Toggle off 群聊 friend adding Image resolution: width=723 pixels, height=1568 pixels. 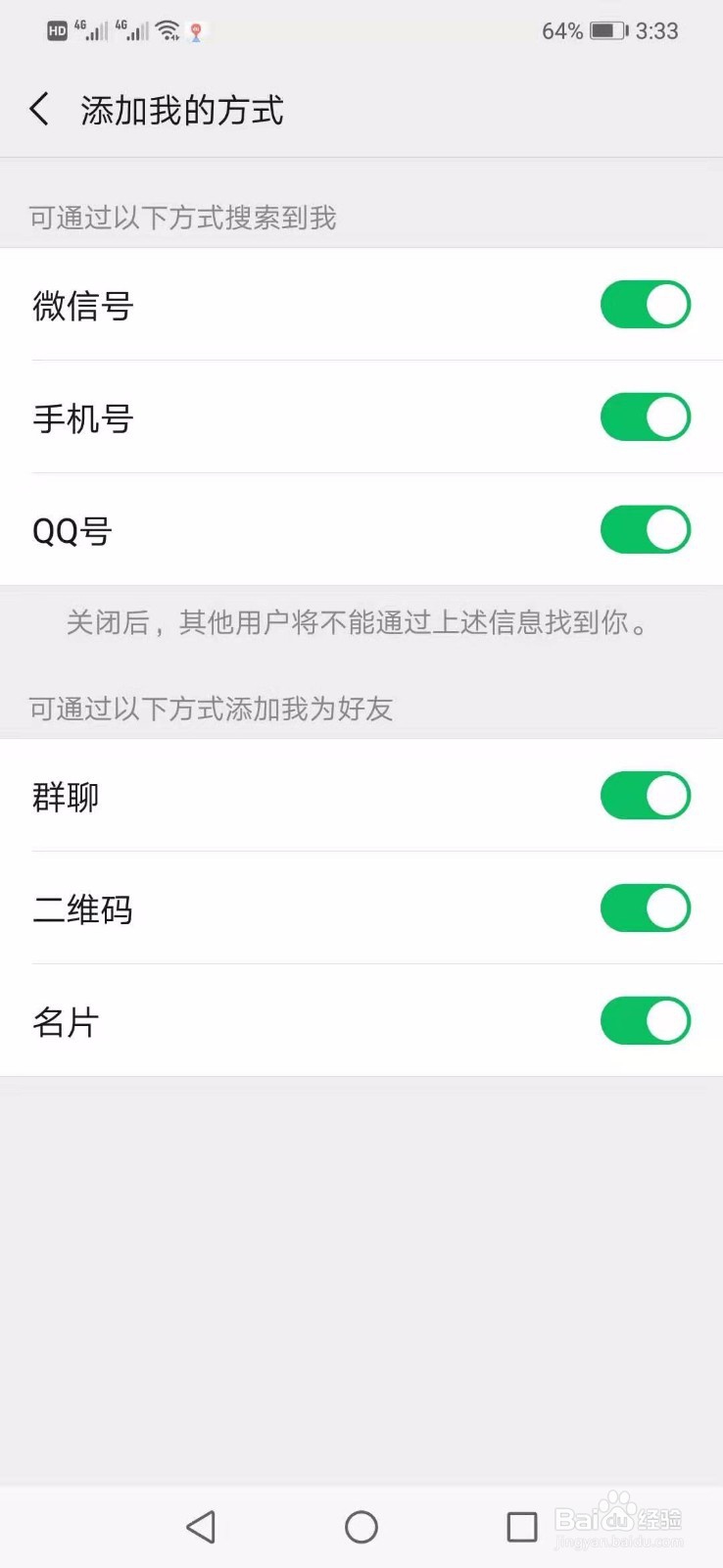click(645, 795)
